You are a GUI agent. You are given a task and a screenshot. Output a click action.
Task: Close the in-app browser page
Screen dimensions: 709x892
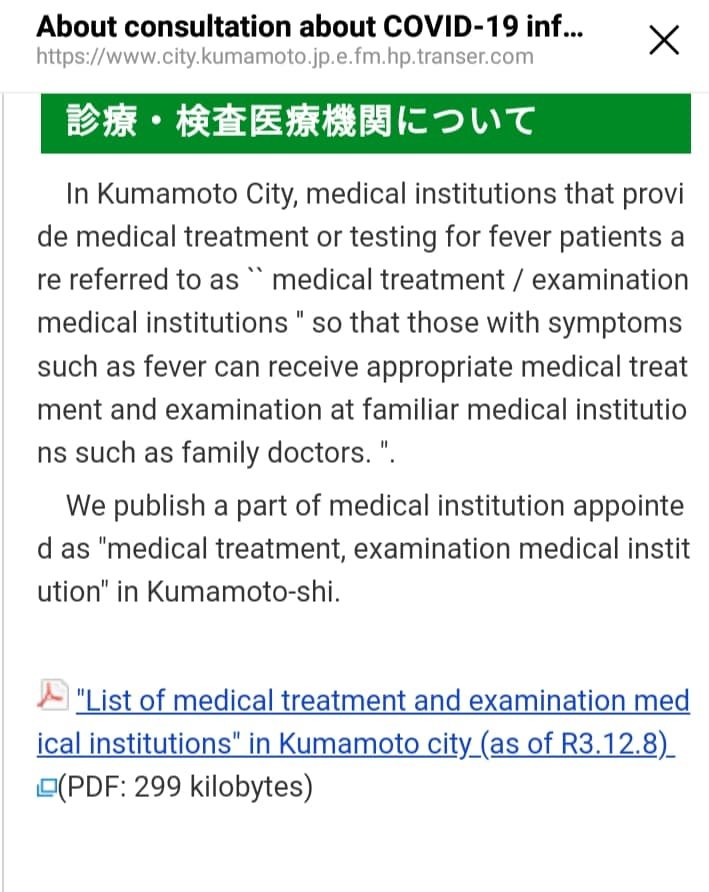(664, 40)
